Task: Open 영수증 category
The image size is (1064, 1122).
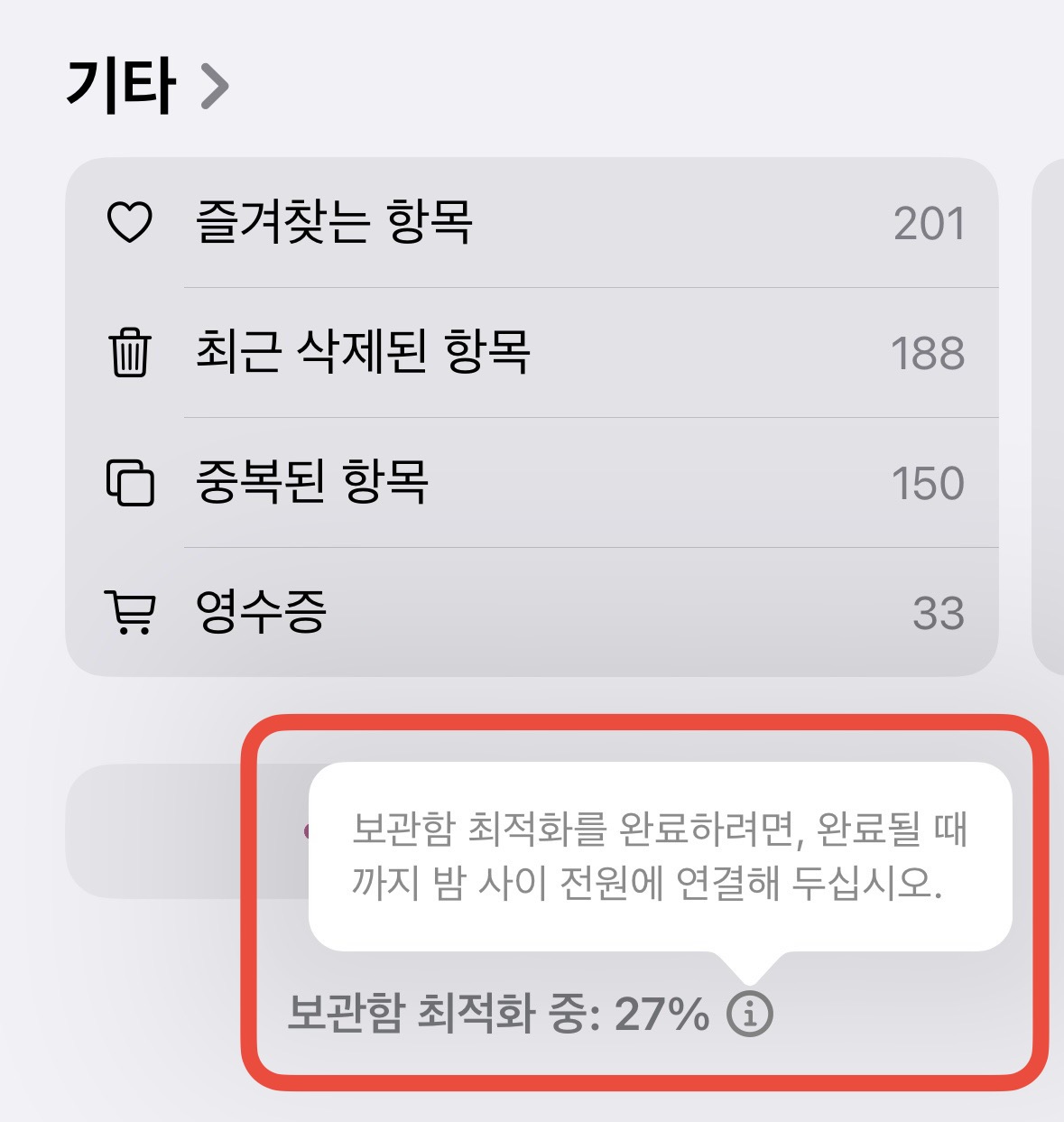Action: click(532, 612)
